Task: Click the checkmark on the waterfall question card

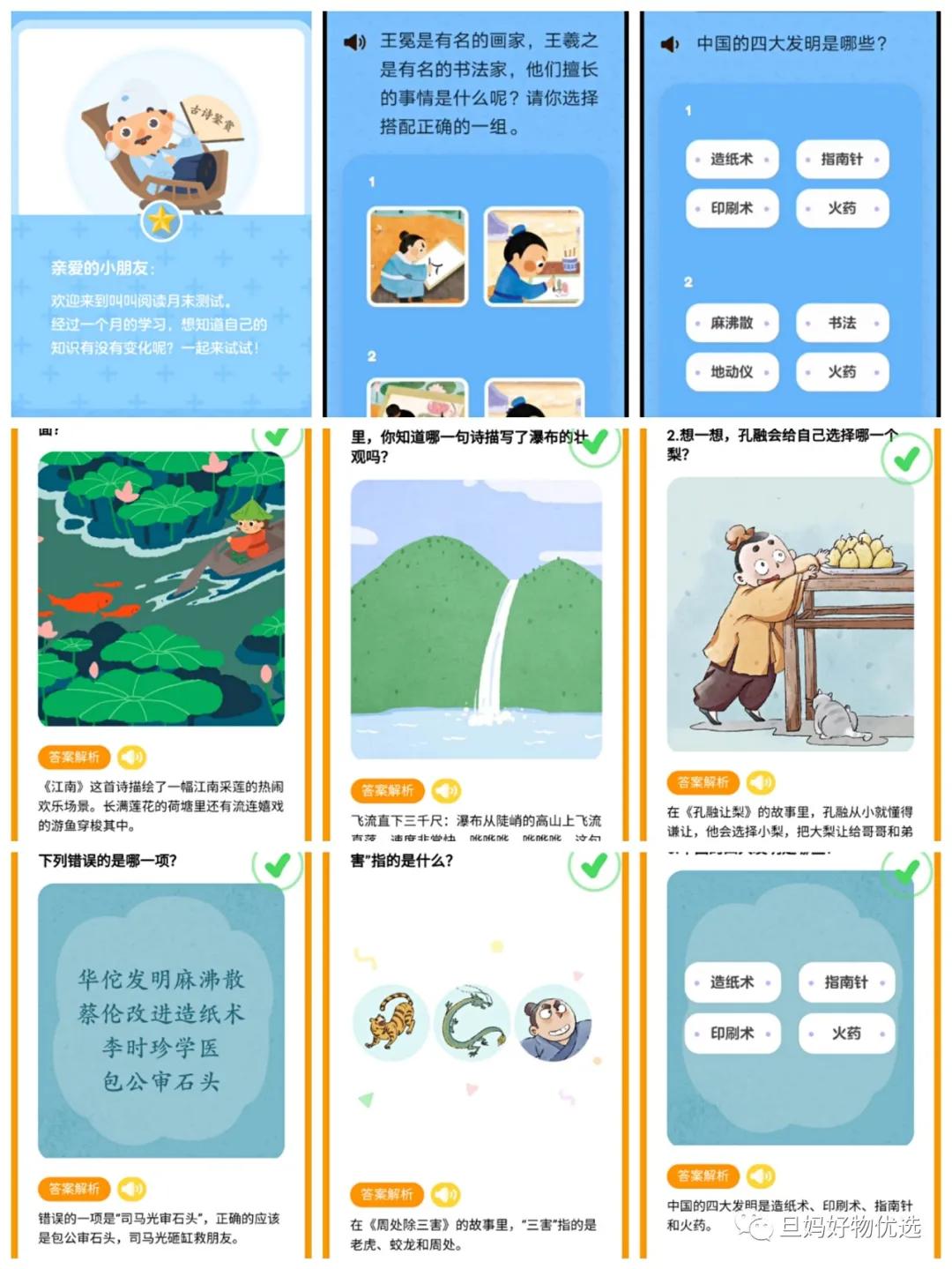Action: click(592, 447)
